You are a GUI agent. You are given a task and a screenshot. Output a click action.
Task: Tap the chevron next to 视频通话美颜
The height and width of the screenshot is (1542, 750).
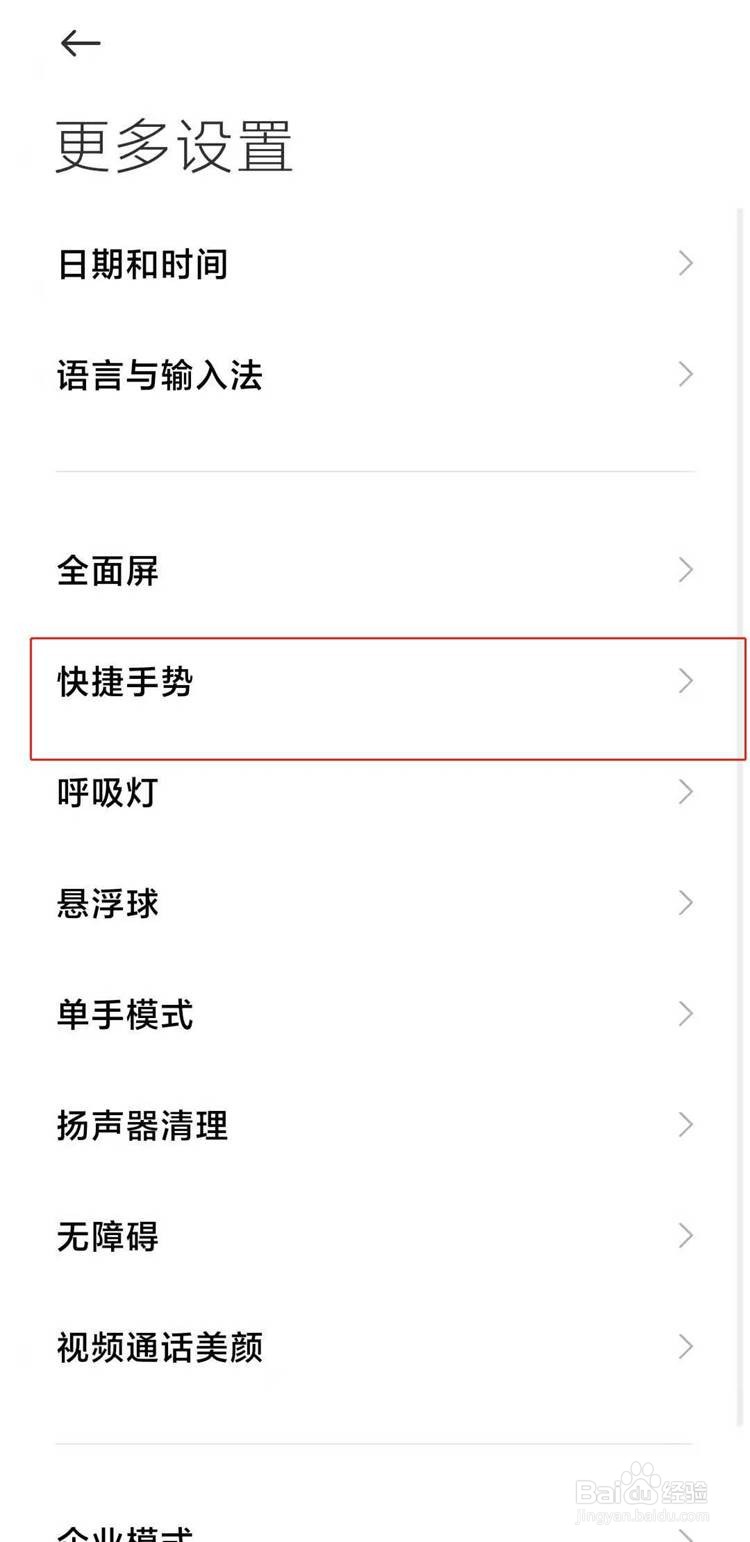pyautogui.click(x=685, y=1347)
